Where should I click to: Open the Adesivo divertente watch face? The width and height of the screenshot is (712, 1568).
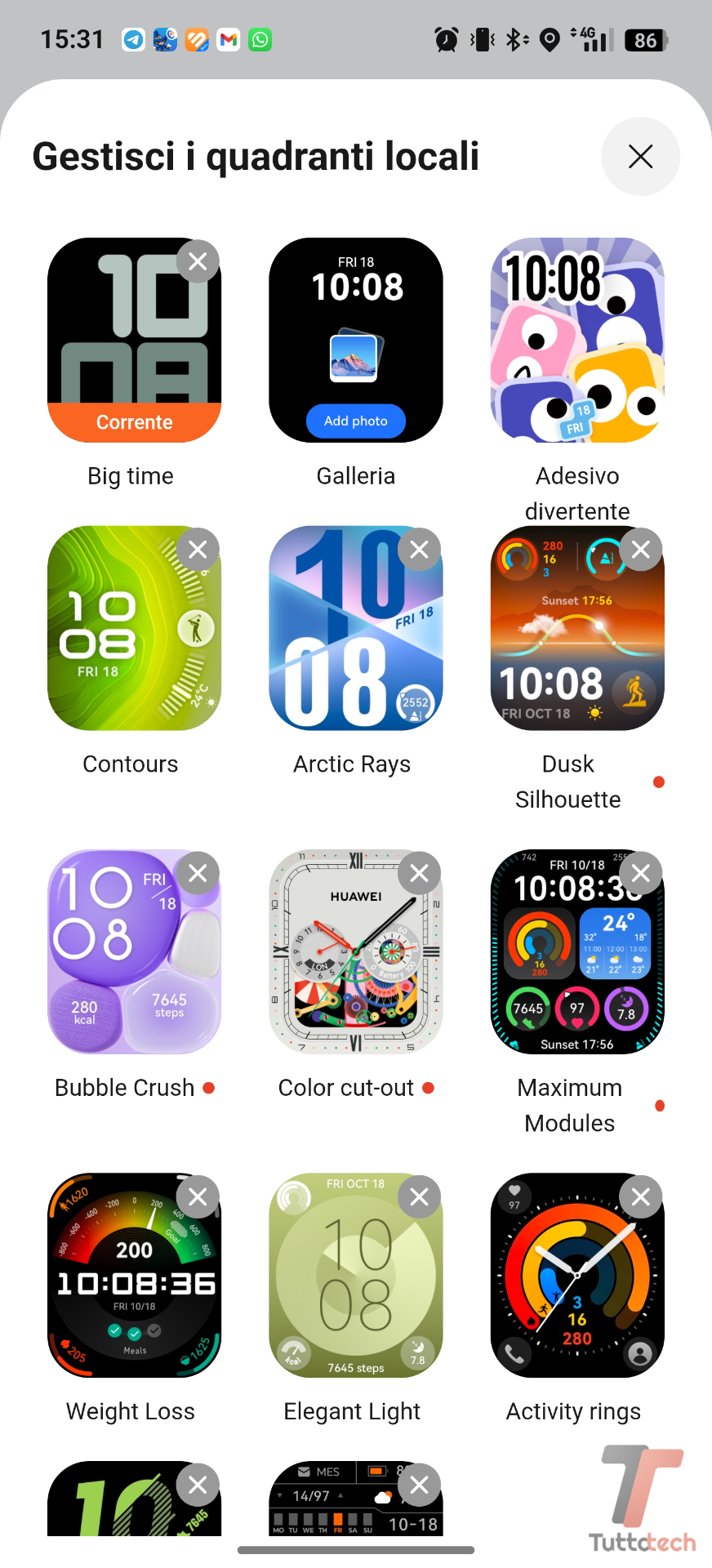(576, 341)
